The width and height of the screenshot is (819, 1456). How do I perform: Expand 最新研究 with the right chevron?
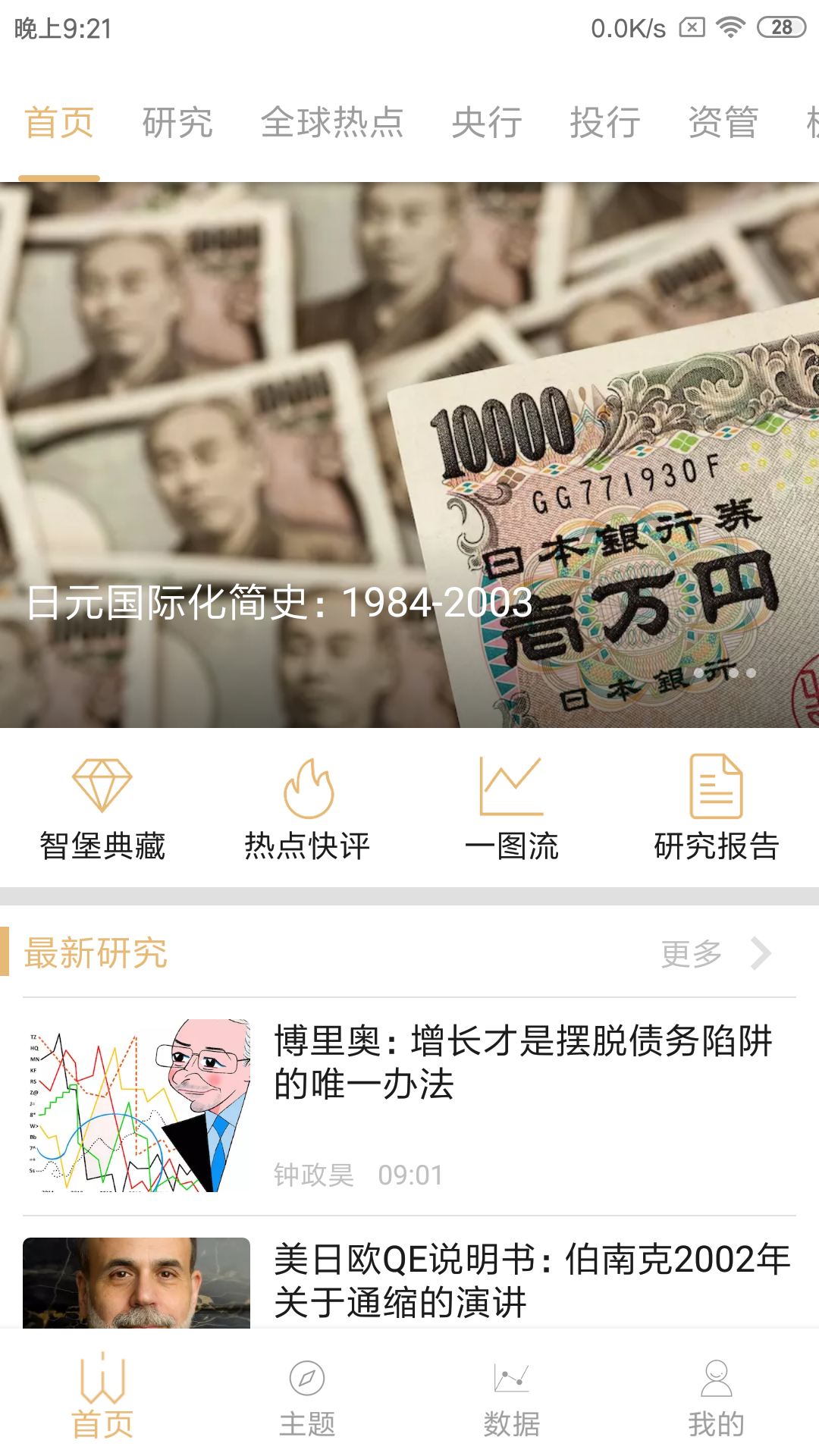(x=760, y=954)
